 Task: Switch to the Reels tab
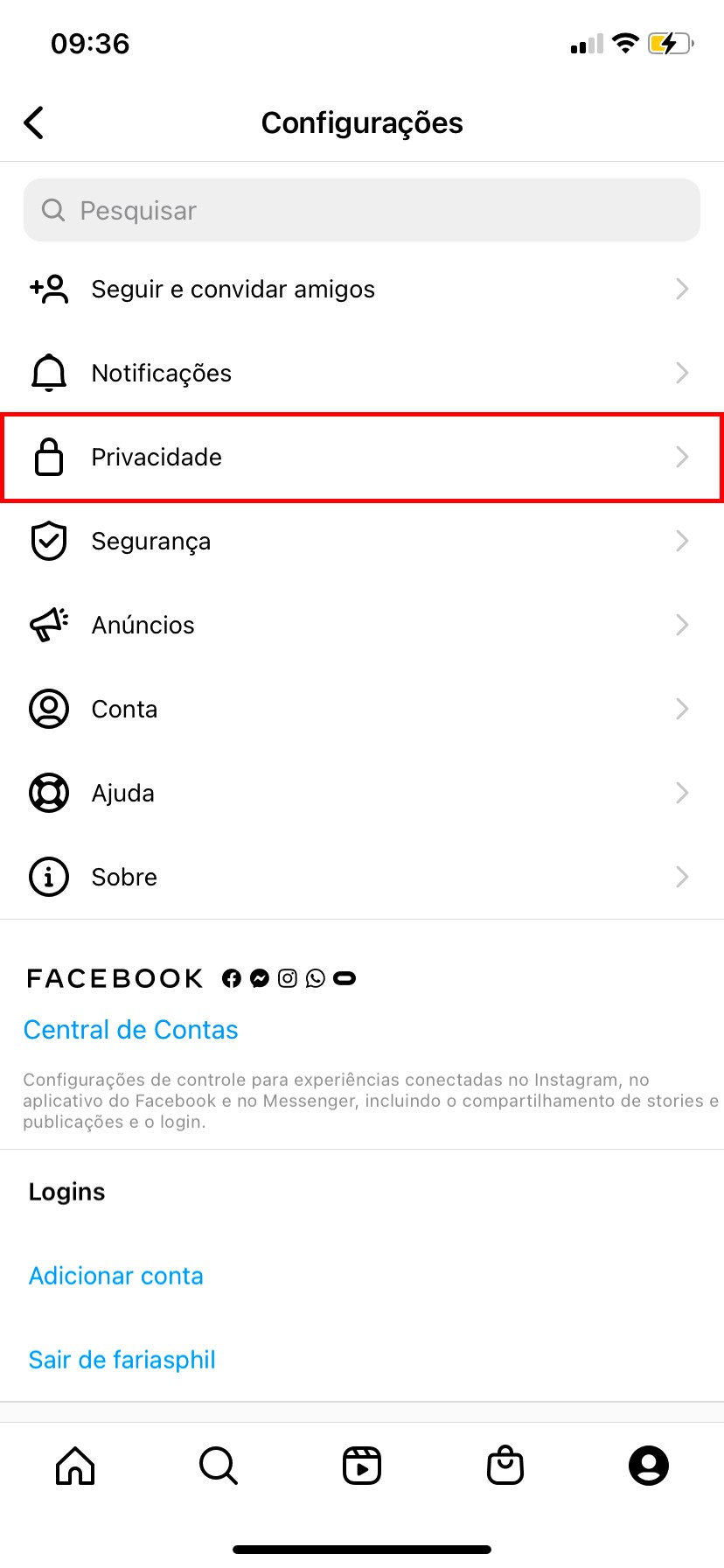362,1465
